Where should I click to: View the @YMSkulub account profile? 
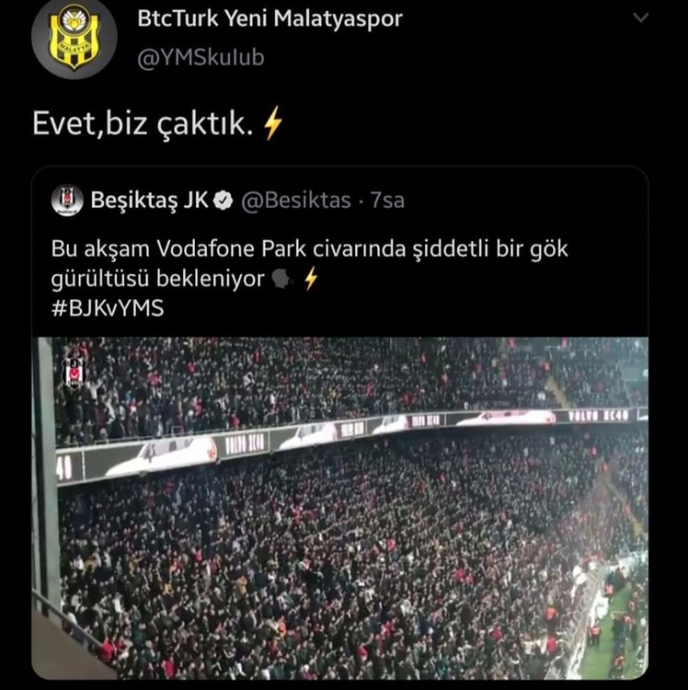pos(200,58)
